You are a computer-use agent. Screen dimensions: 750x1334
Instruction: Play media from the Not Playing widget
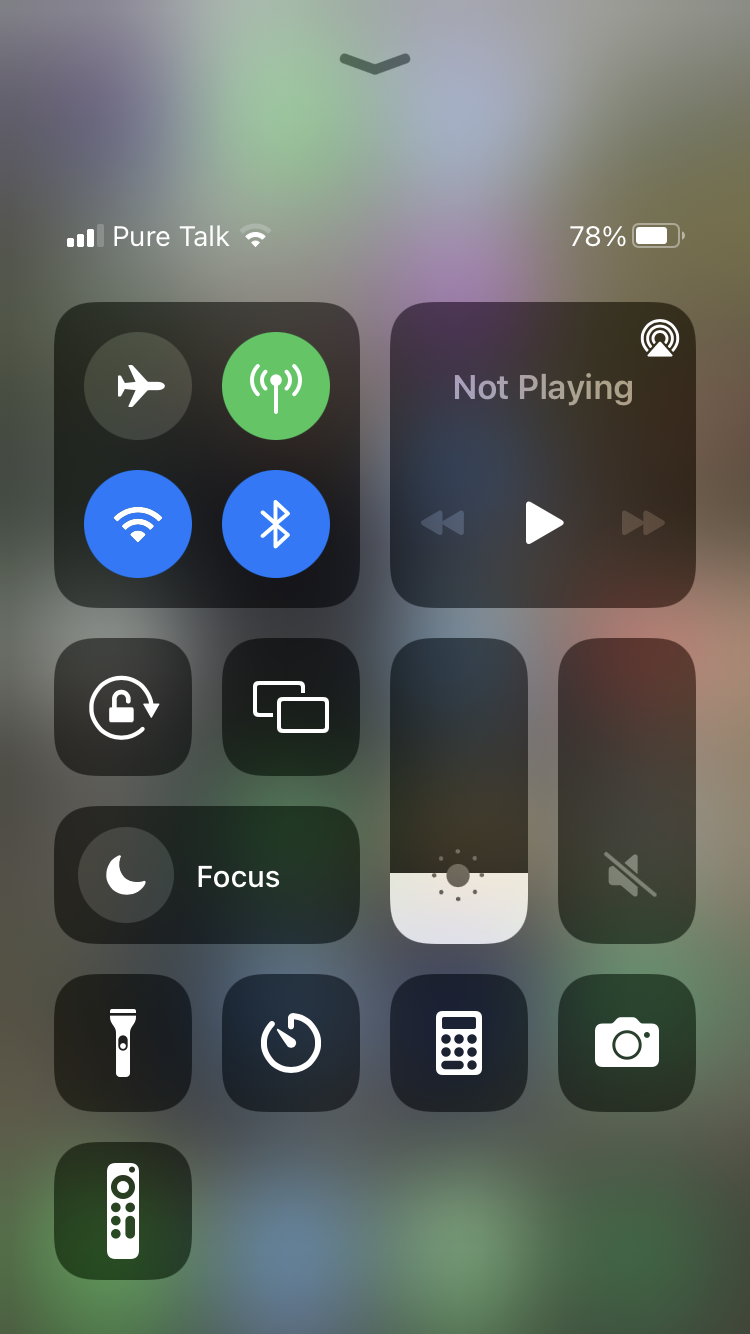pyautogui.click(x=544, y=523)
